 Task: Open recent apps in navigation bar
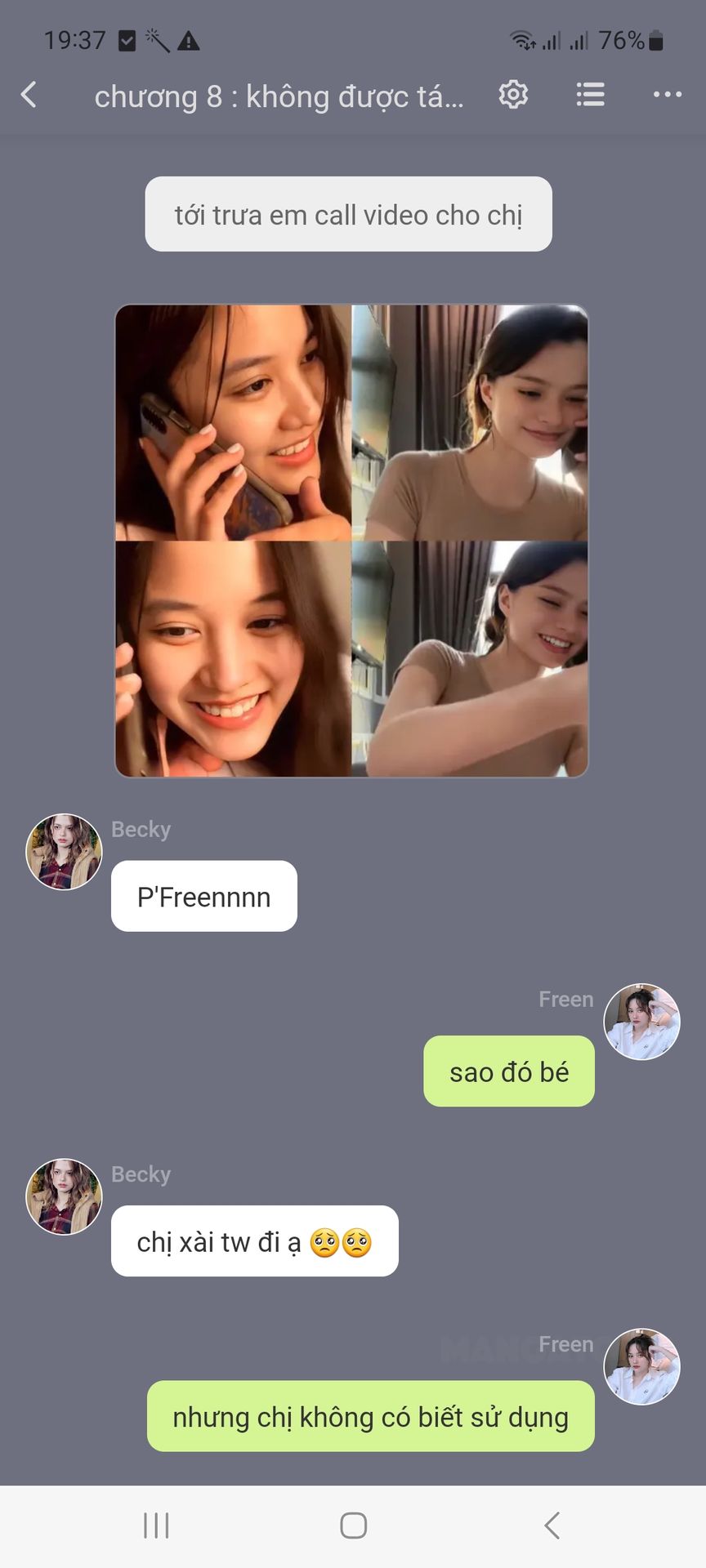pos(156,1525)
